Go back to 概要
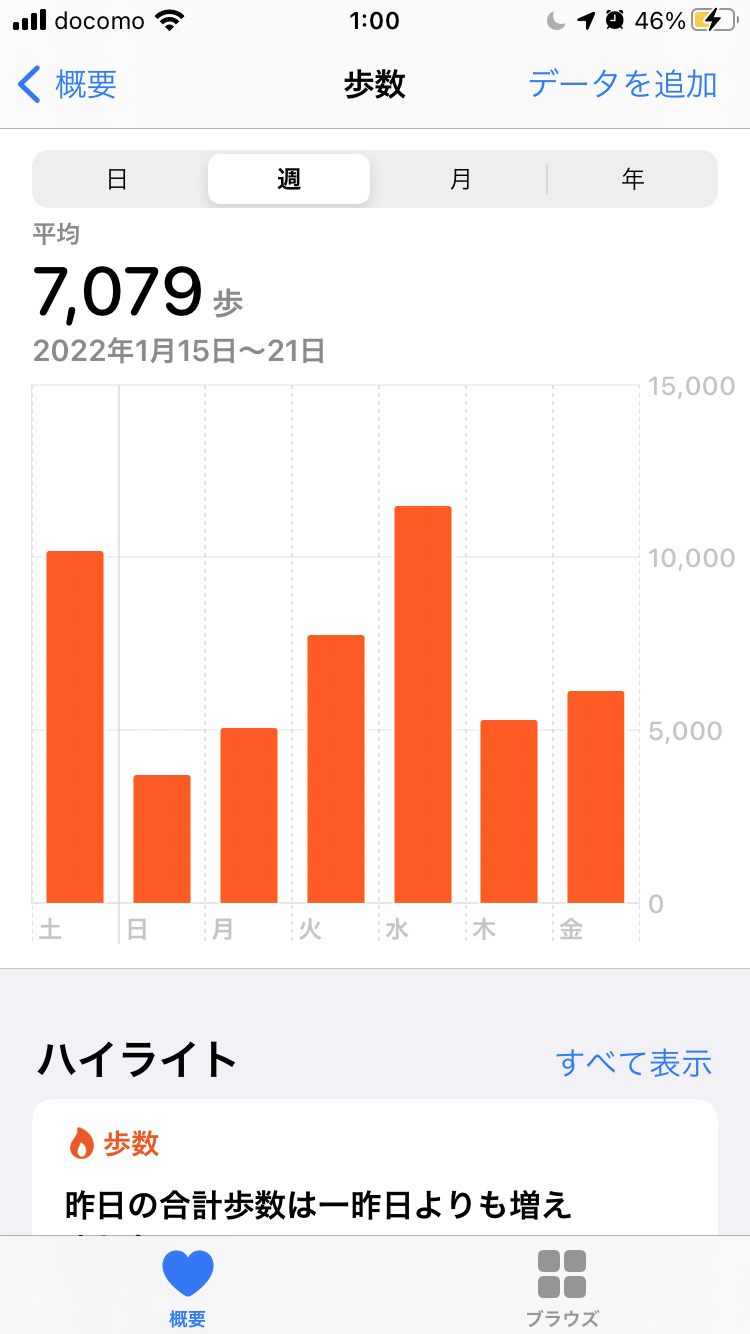This screenshot has width=750, height=1334. (68, 85)
